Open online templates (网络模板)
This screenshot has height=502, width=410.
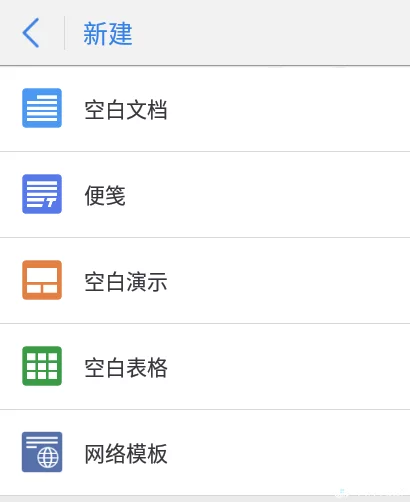(x=205, y=453)
